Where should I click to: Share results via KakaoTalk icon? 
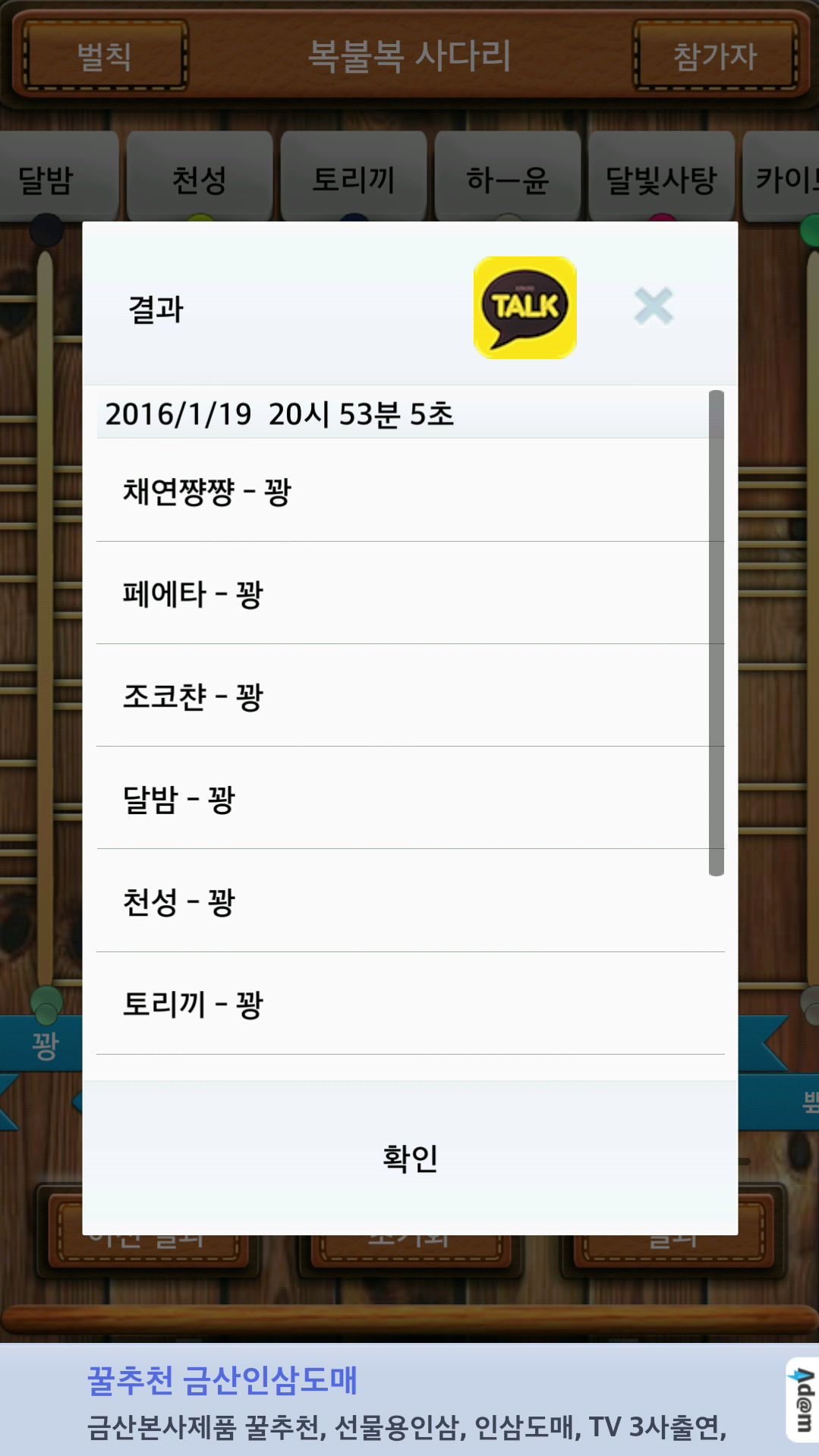524,307
